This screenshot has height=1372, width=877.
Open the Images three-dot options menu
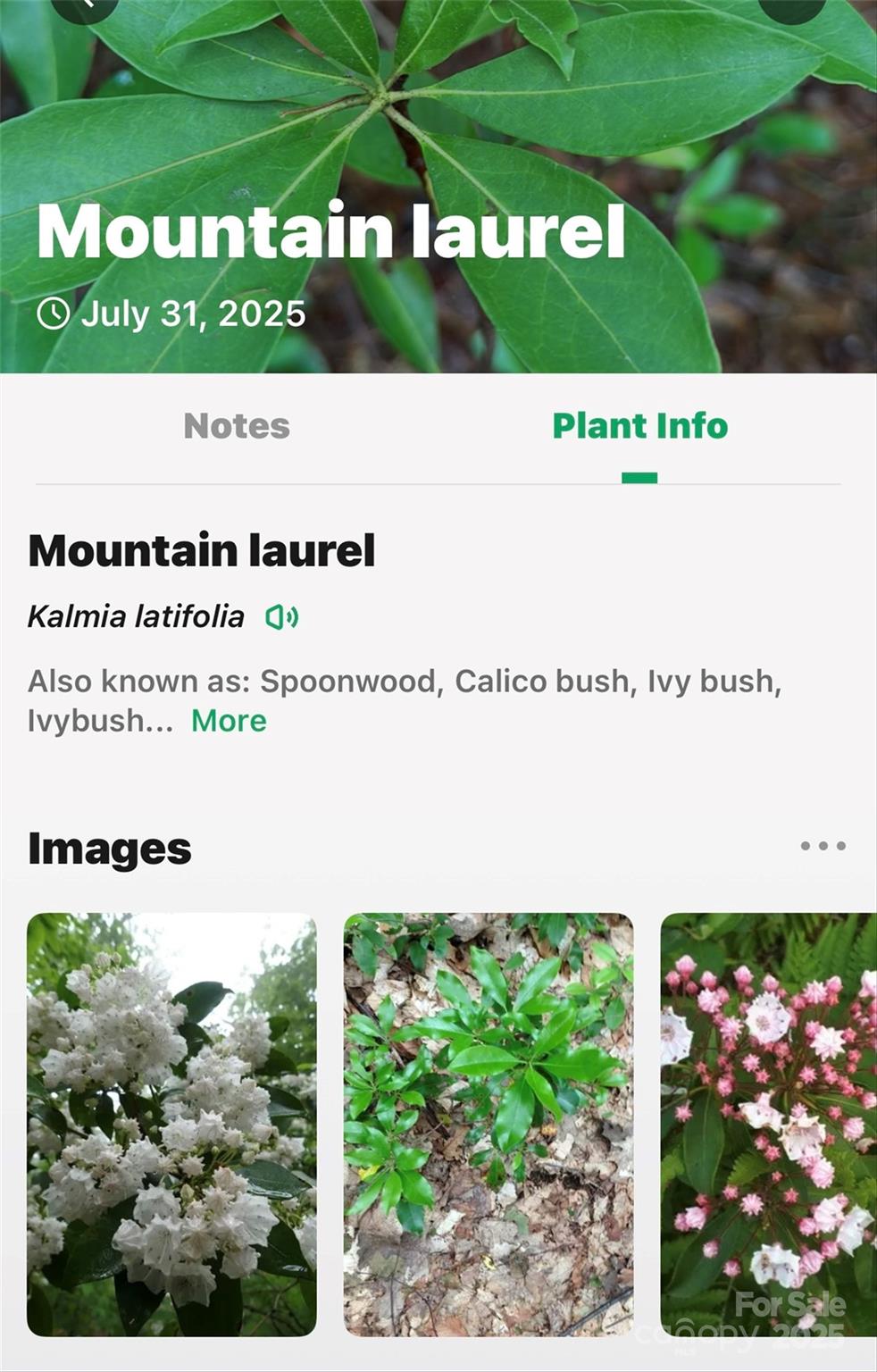tap(823, 846)
